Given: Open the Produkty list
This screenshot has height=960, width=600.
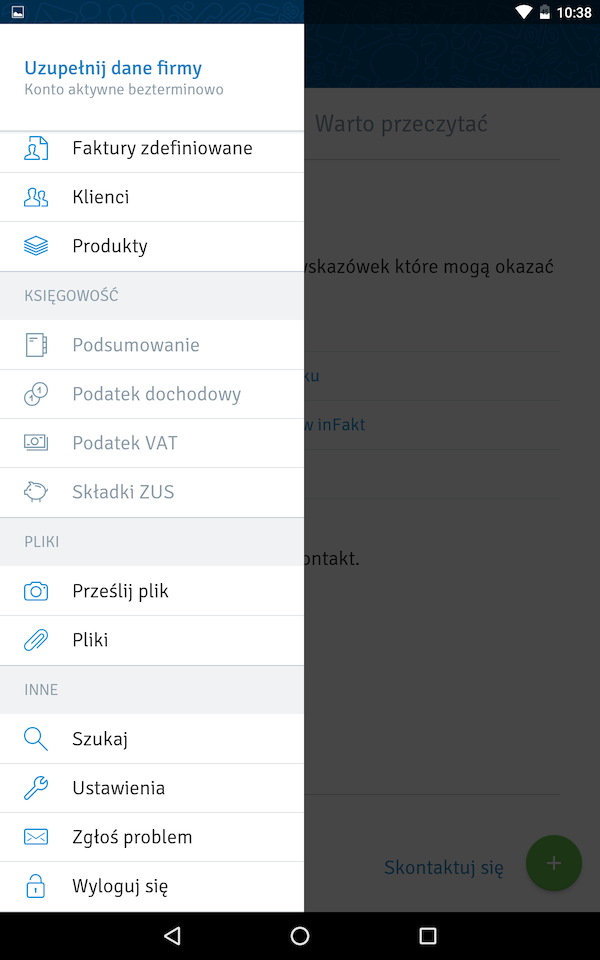Looking at the screenshot, I should click(x=152, y=246).
